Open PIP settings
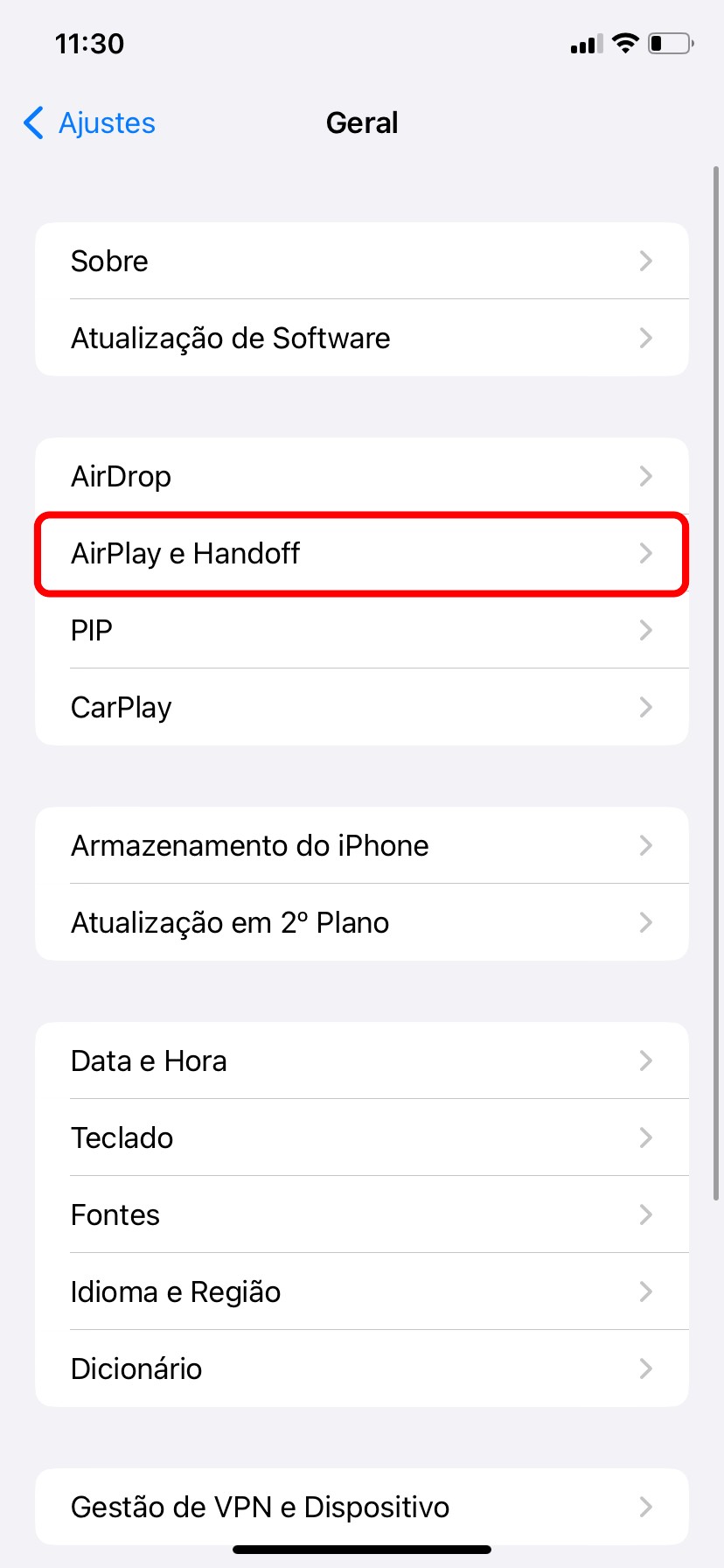Screen dimensions: 724x1568 [x=361, y=630]
